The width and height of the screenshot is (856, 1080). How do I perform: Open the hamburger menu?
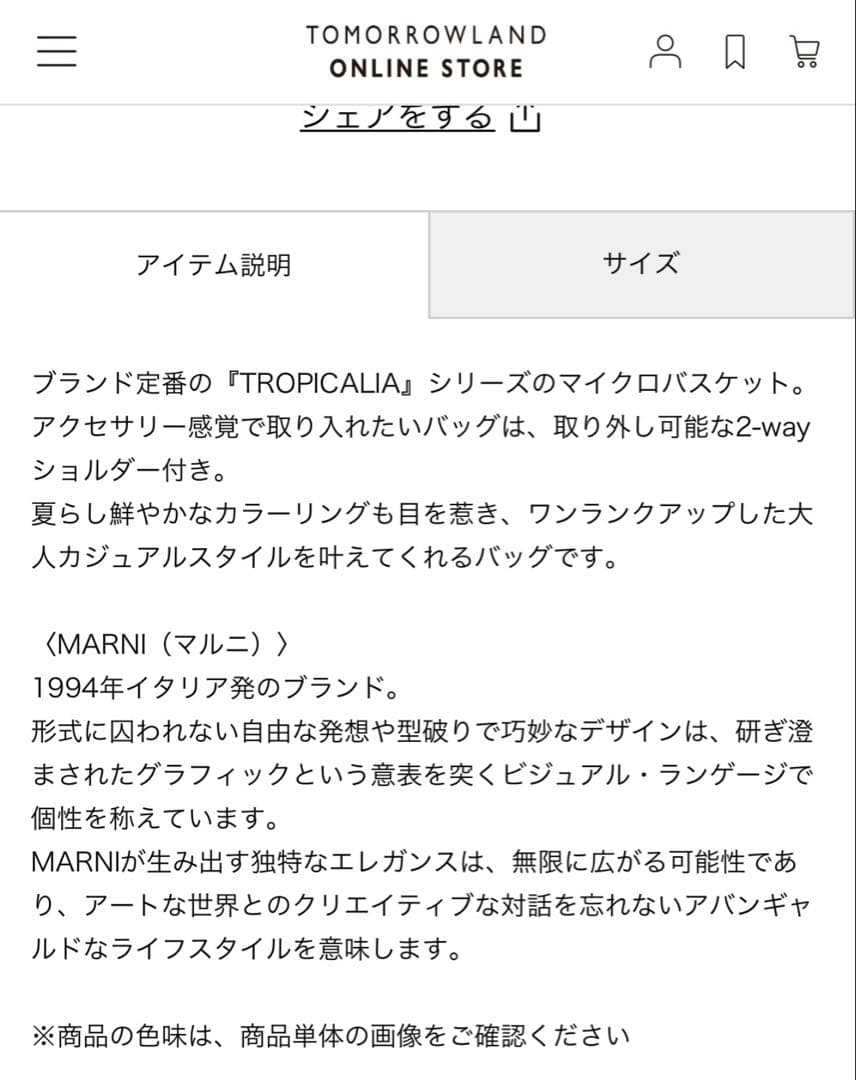56,51
